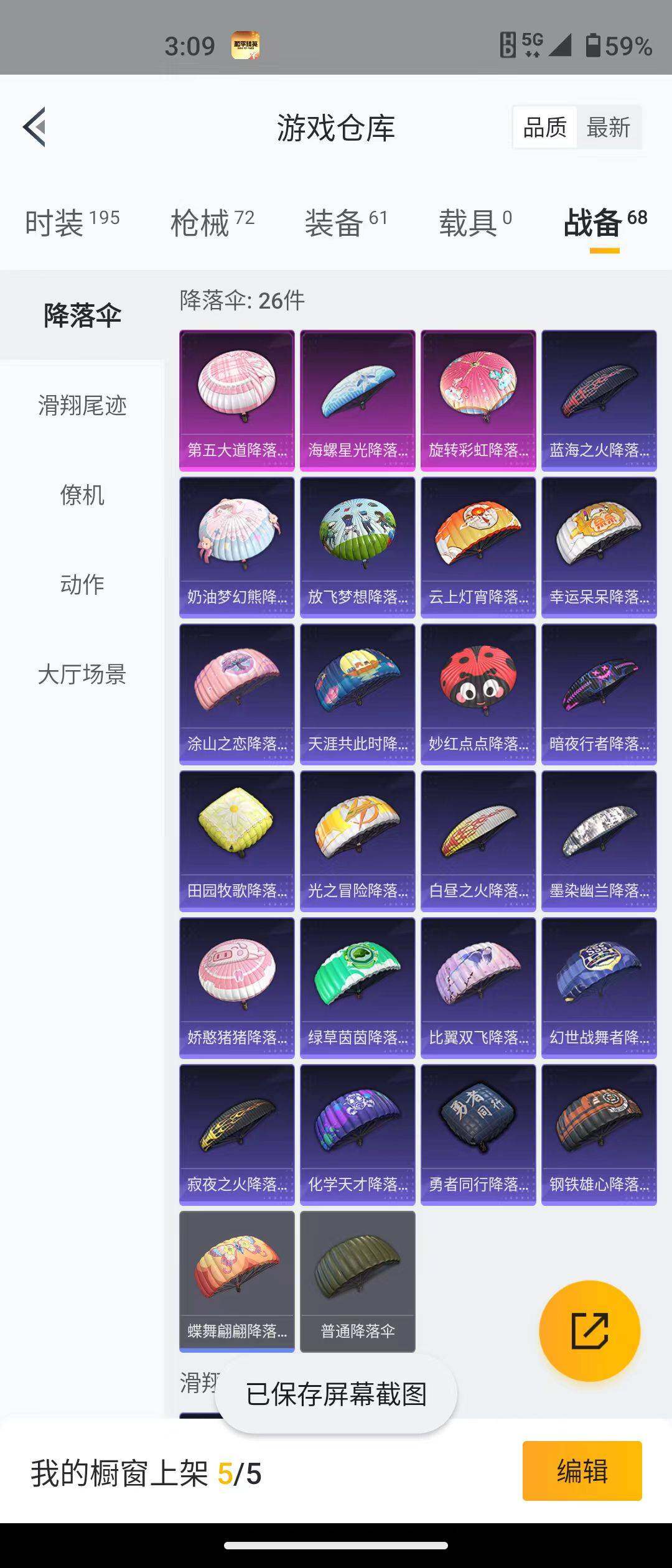
Task: Select the 普通降落伞 item
Action: click(x=358, y=1285)
